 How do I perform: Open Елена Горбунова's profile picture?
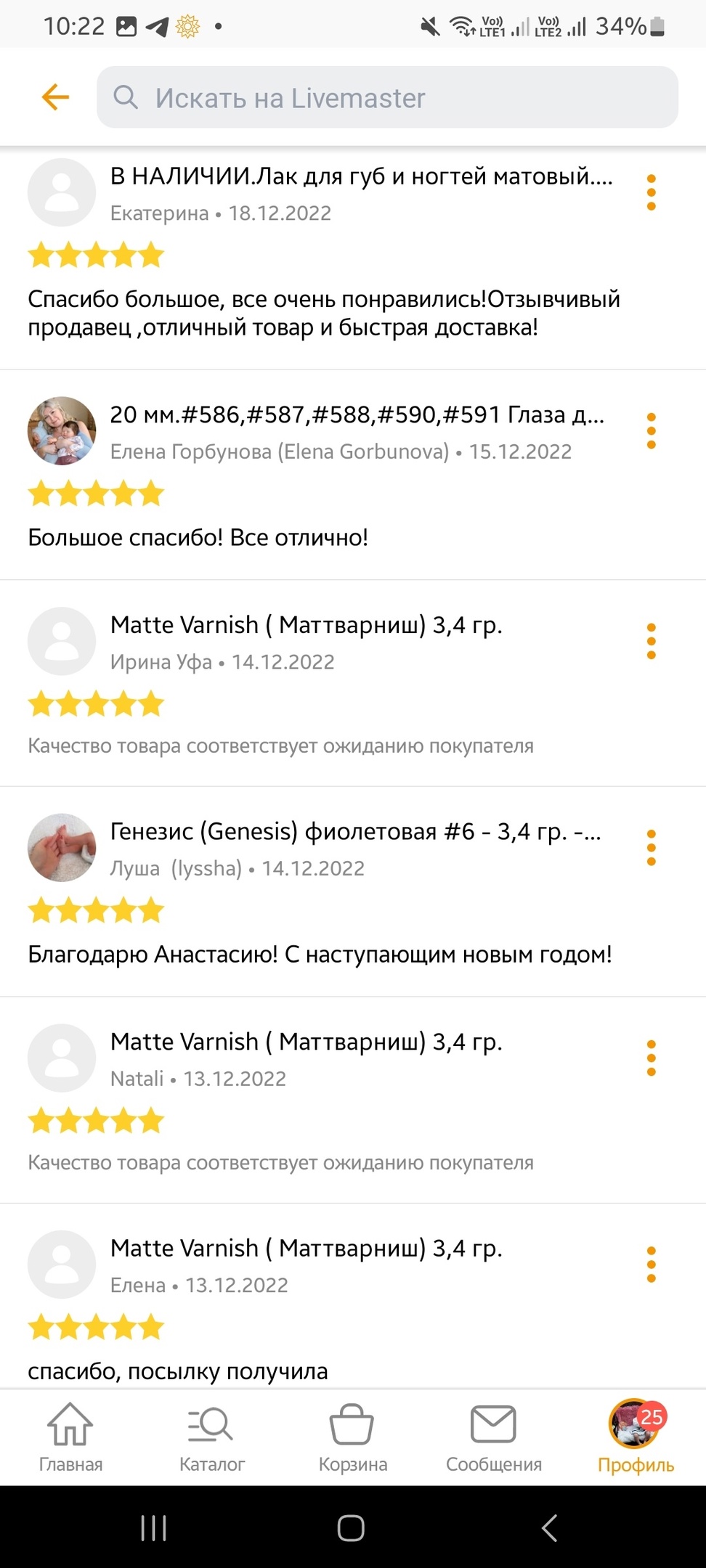[62, 430]
